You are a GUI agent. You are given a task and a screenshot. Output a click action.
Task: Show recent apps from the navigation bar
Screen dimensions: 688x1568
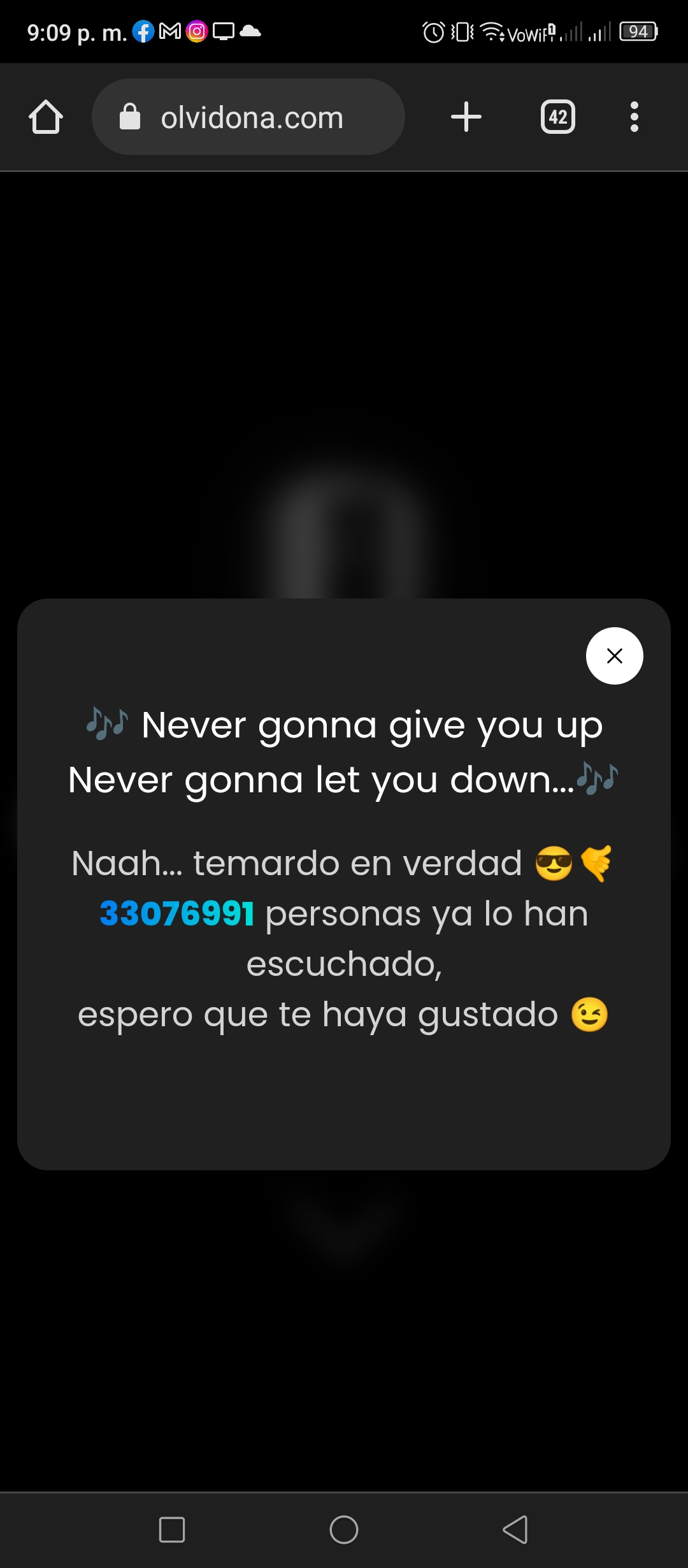172,1529
